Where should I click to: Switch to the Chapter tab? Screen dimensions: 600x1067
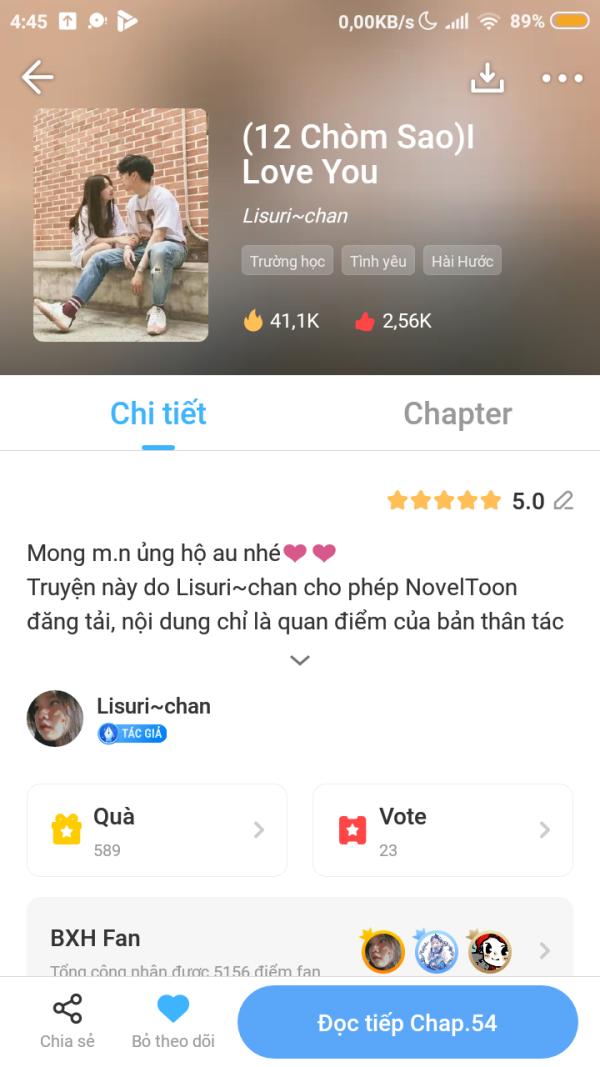[x=457, y=414]
